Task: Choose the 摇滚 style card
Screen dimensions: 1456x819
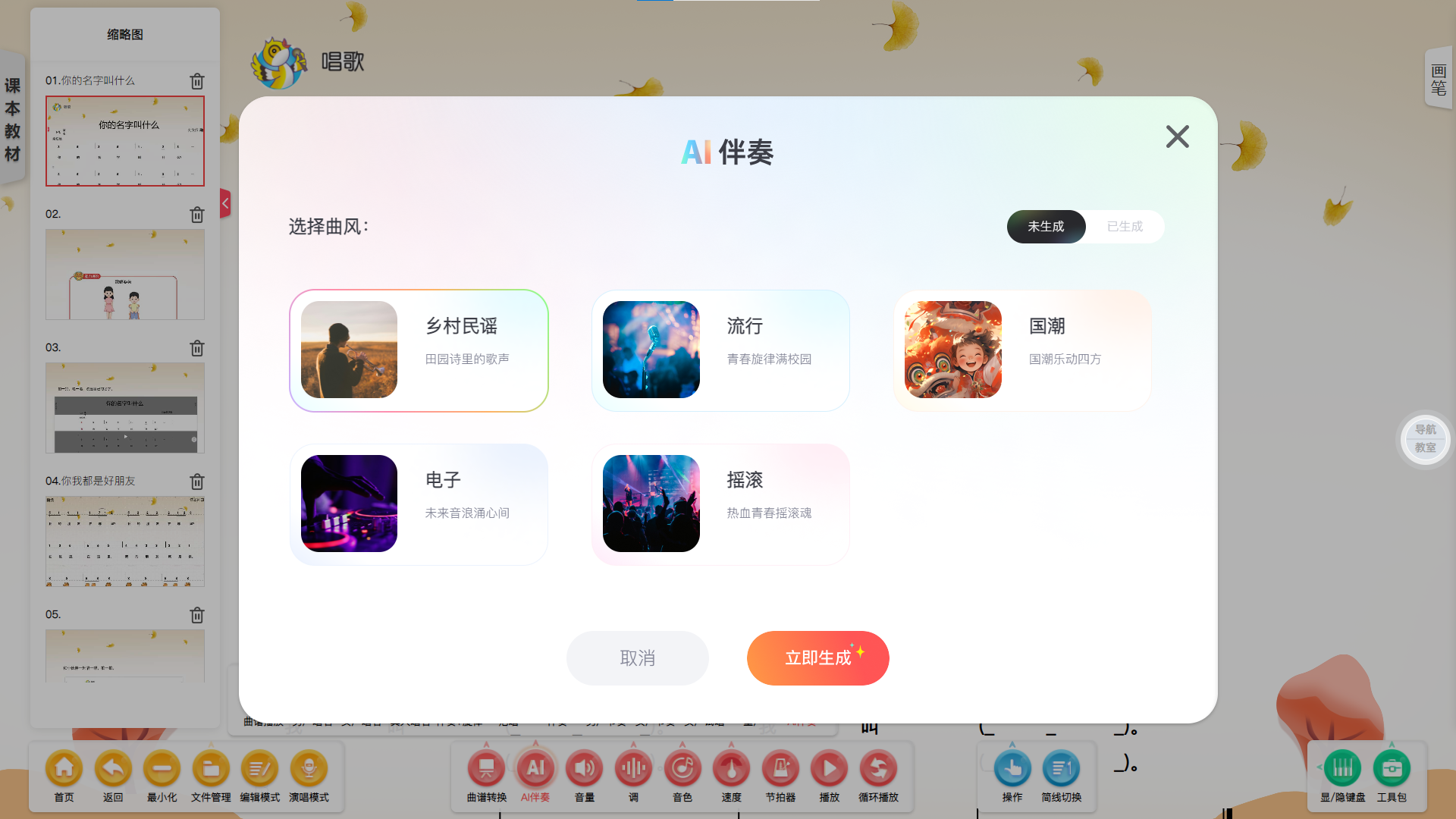Action: pos(720,504)
